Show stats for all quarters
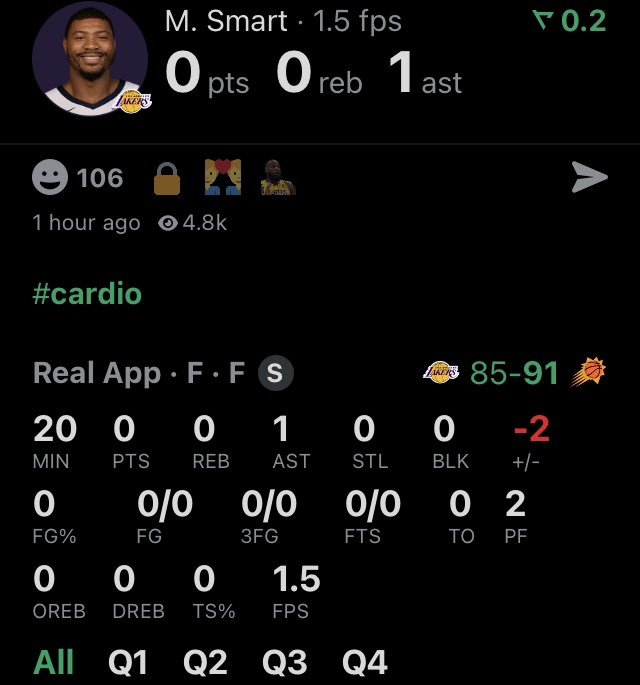 tap(55, 662)
